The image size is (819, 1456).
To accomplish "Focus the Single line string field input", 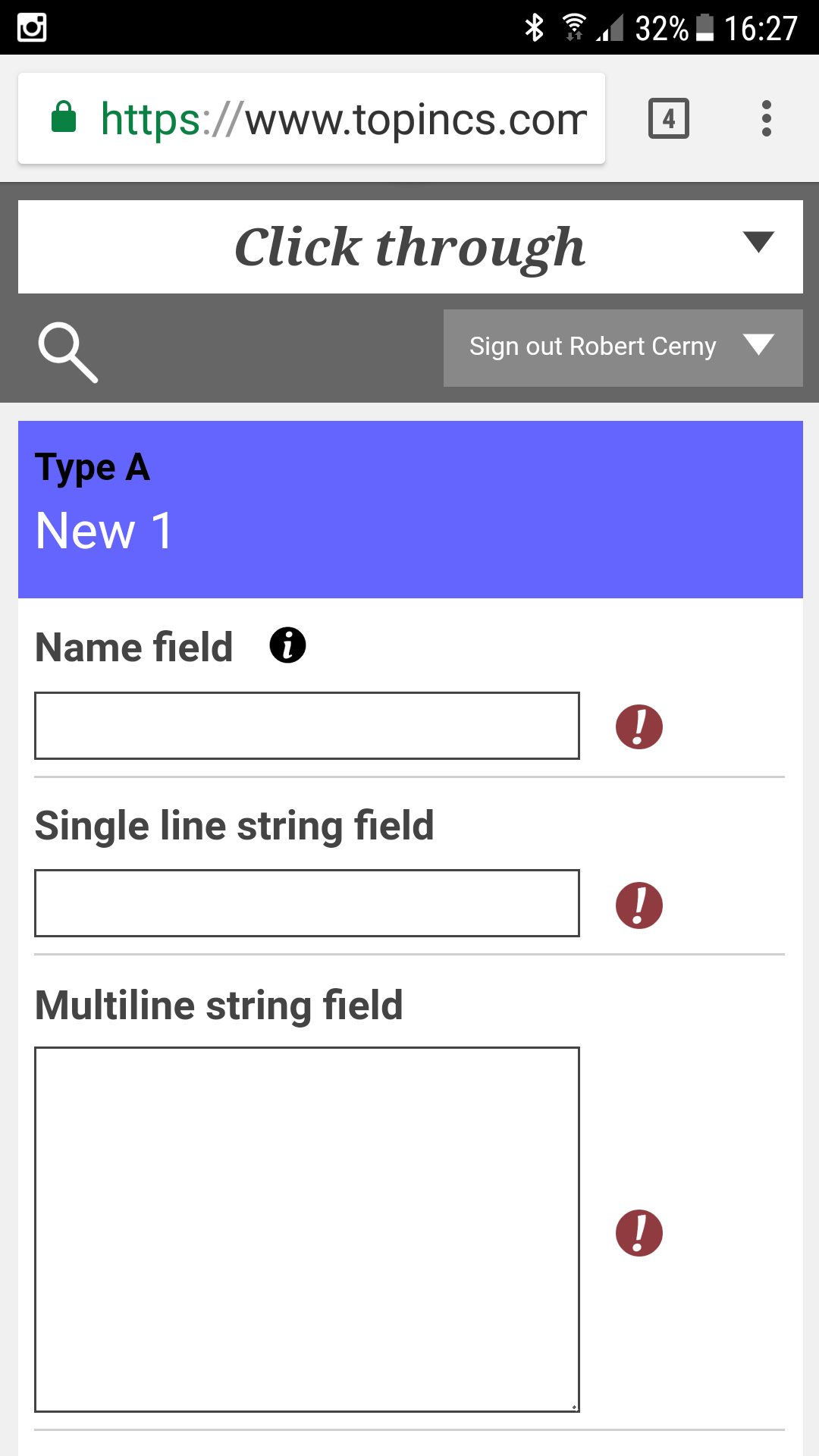I will tap(307, 903).
